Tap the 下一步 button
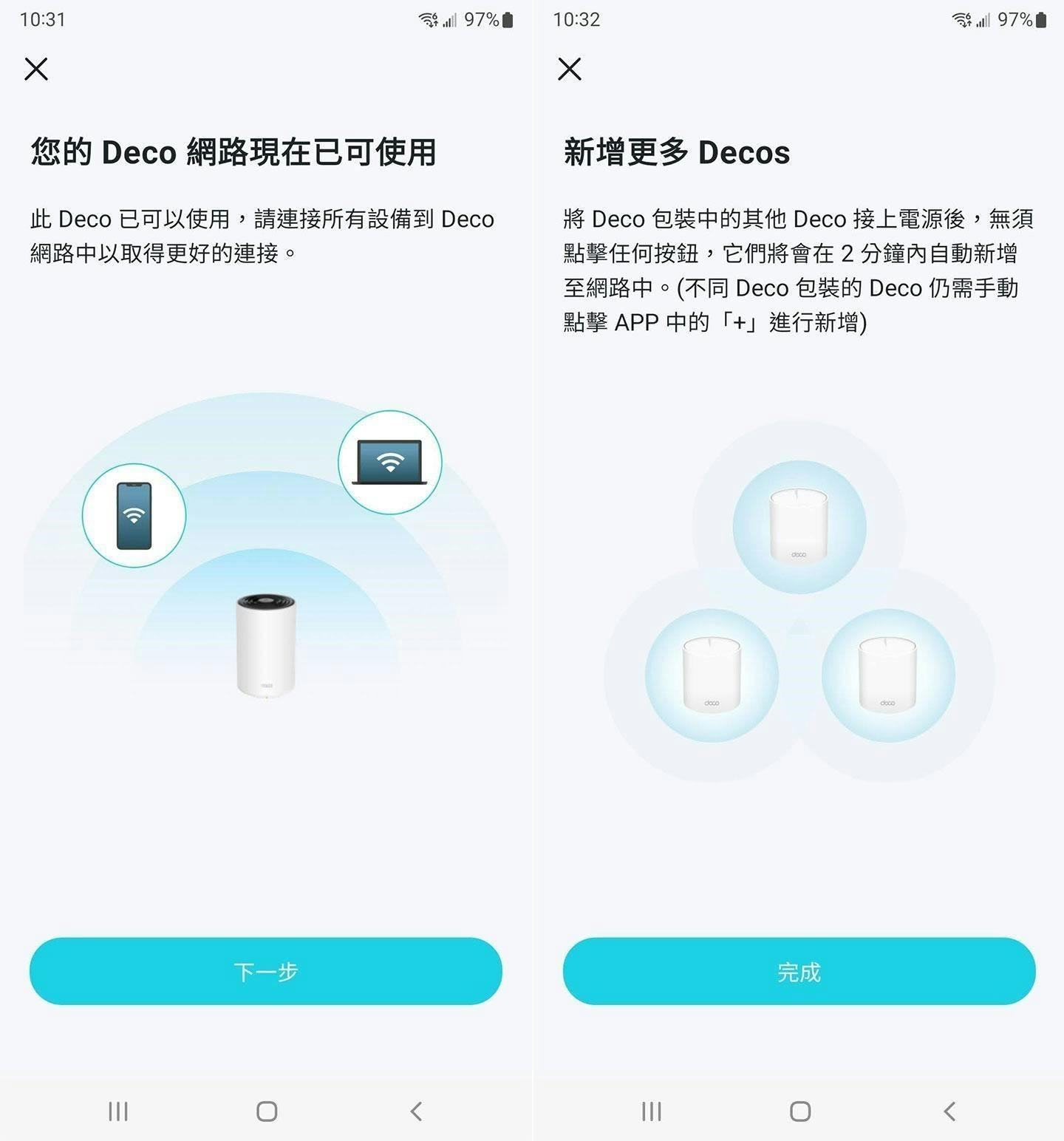Viewport: 1064px width, 1141px height. point(266,971)
